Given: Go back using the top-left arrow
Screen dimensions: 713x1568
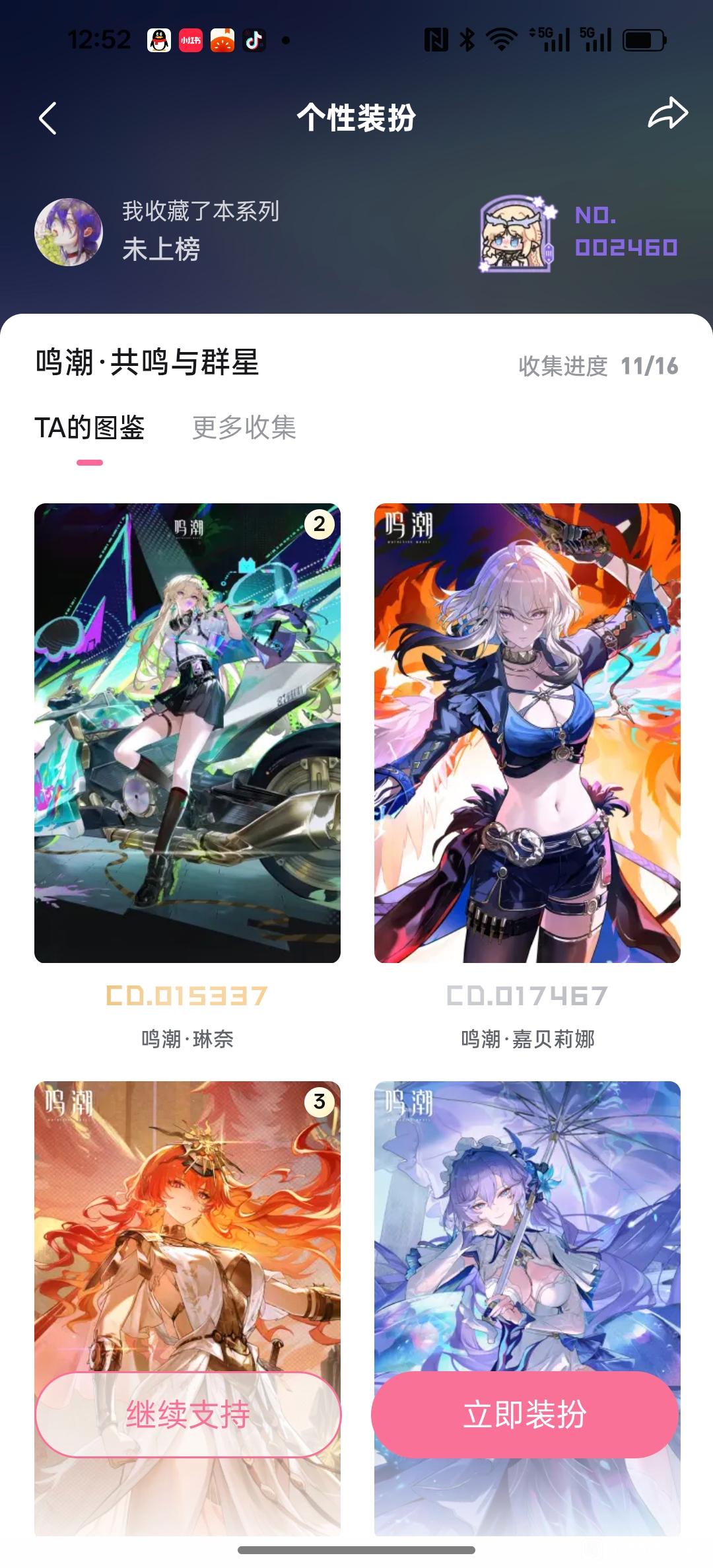Looking at the screenshot, I should tap(48, 118).
